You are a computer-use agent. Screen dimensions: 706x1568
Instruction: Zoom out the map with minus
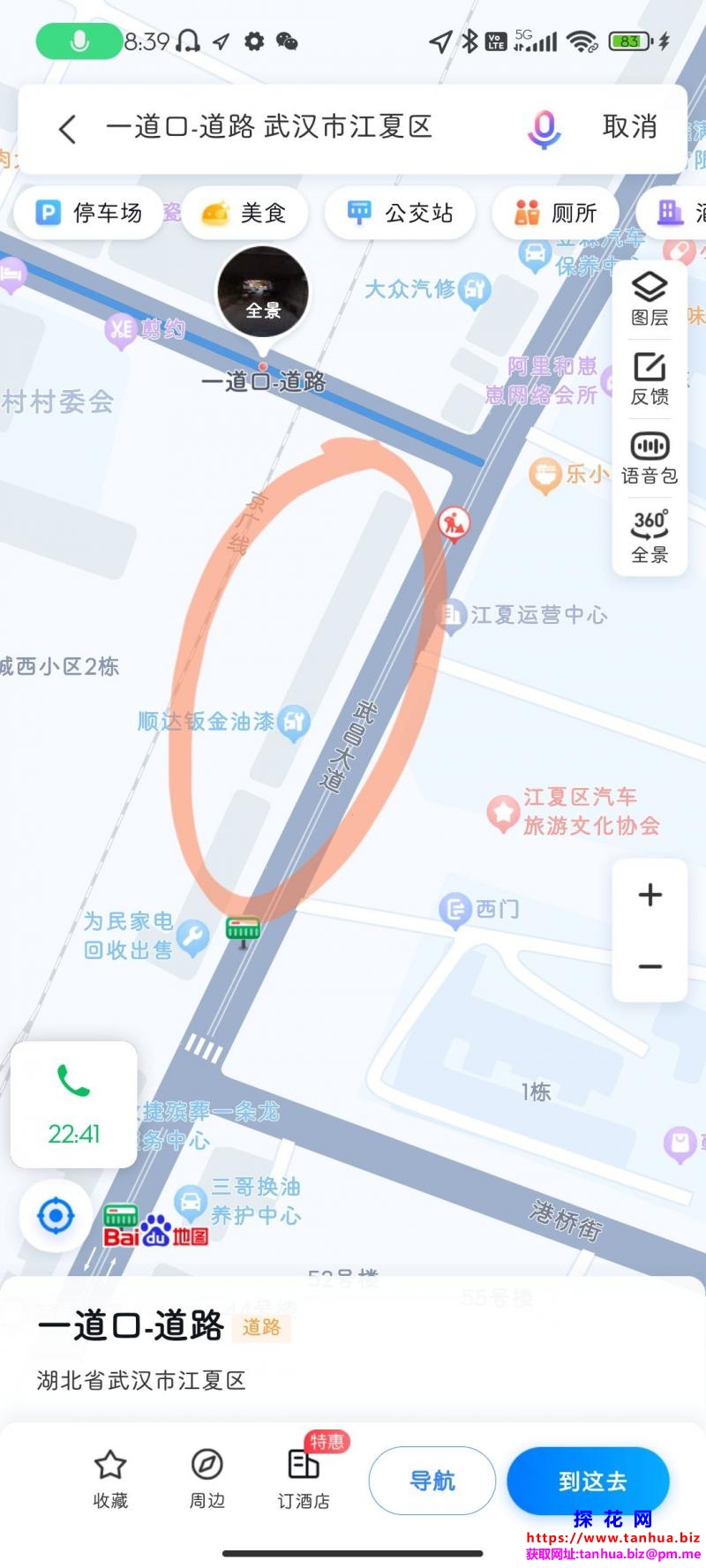650,967
